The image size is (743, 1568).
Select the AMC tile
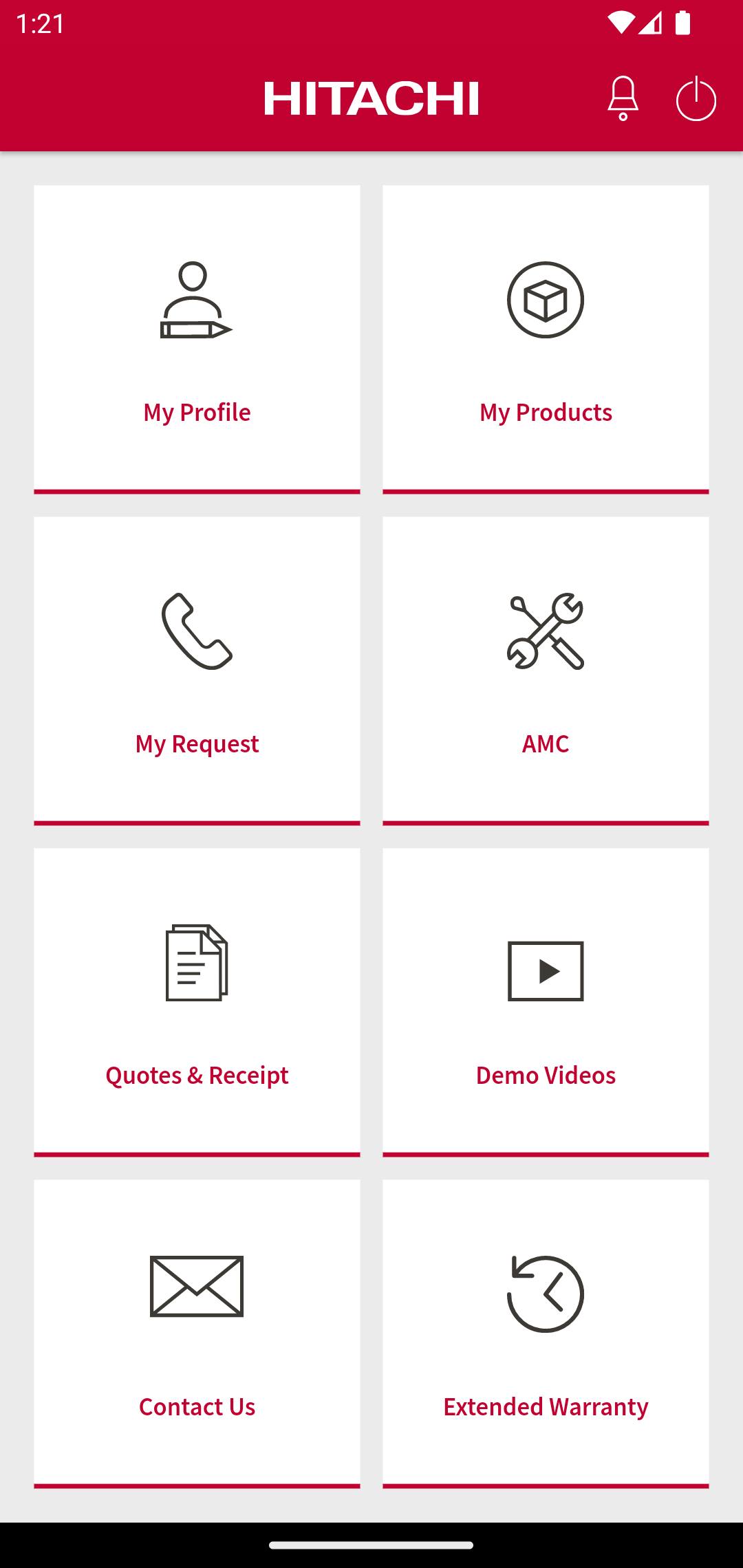[x=546, y=671]
